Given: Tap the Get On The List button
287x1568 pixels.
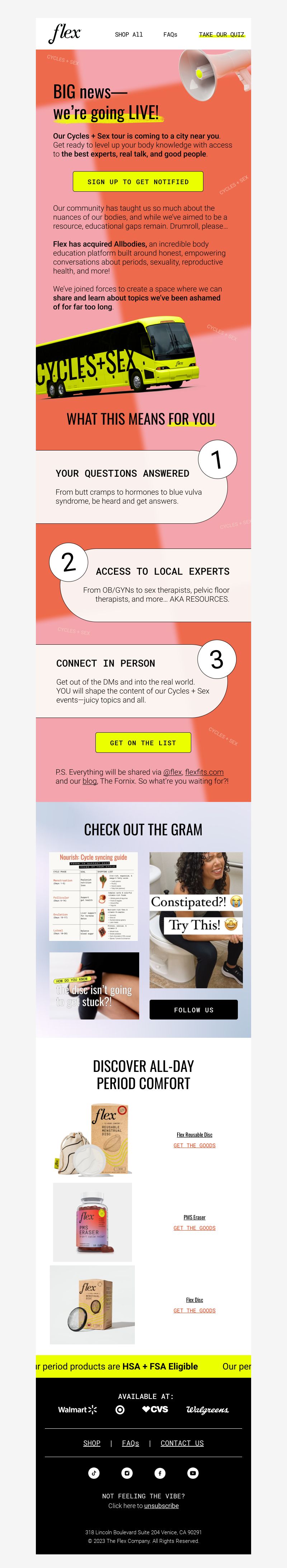Looking at the screenshot, I should click(143, 743).
